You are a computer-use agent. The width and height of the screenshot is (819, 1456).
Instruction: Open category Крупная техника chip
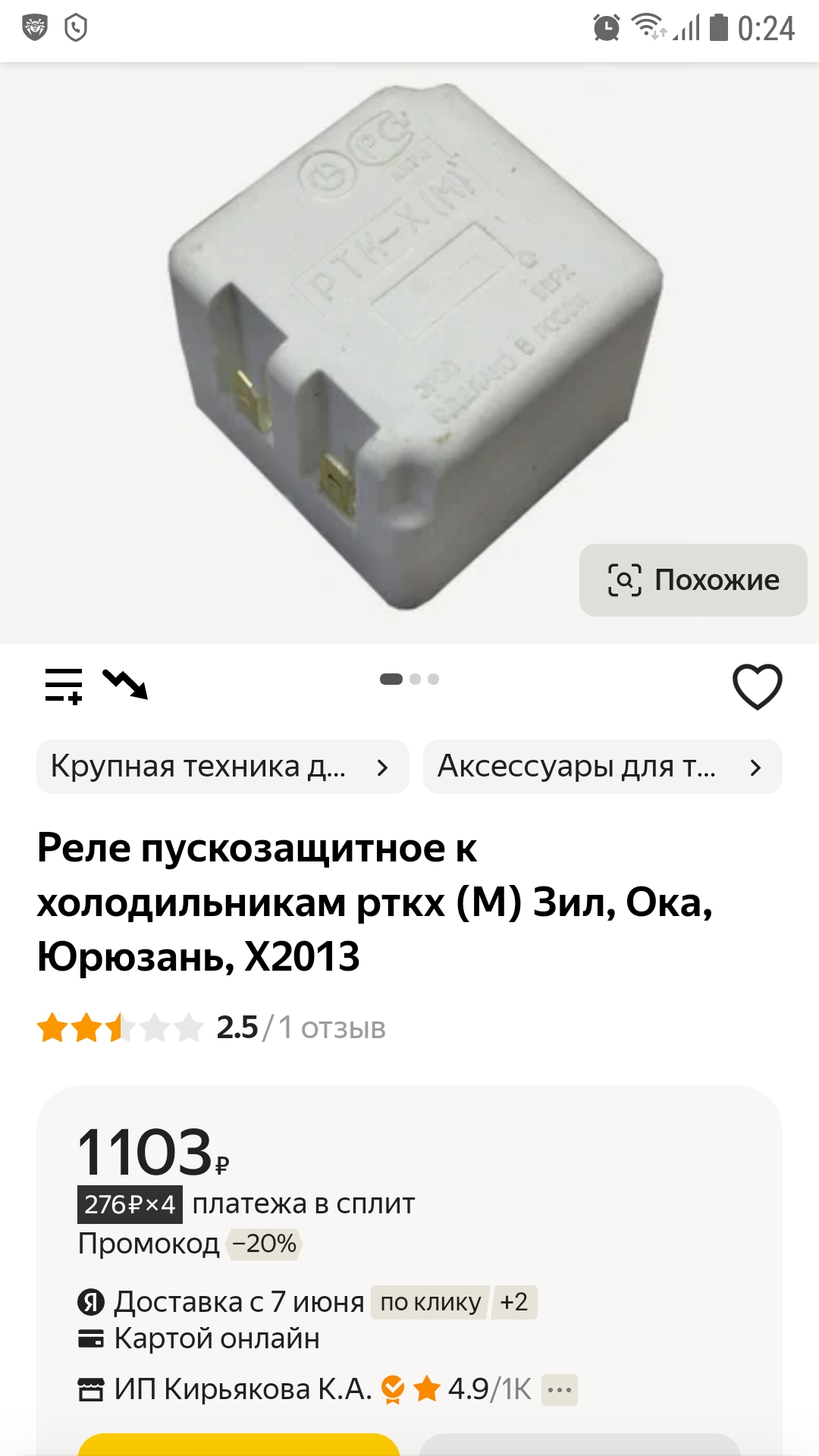[x=222, y=767]
